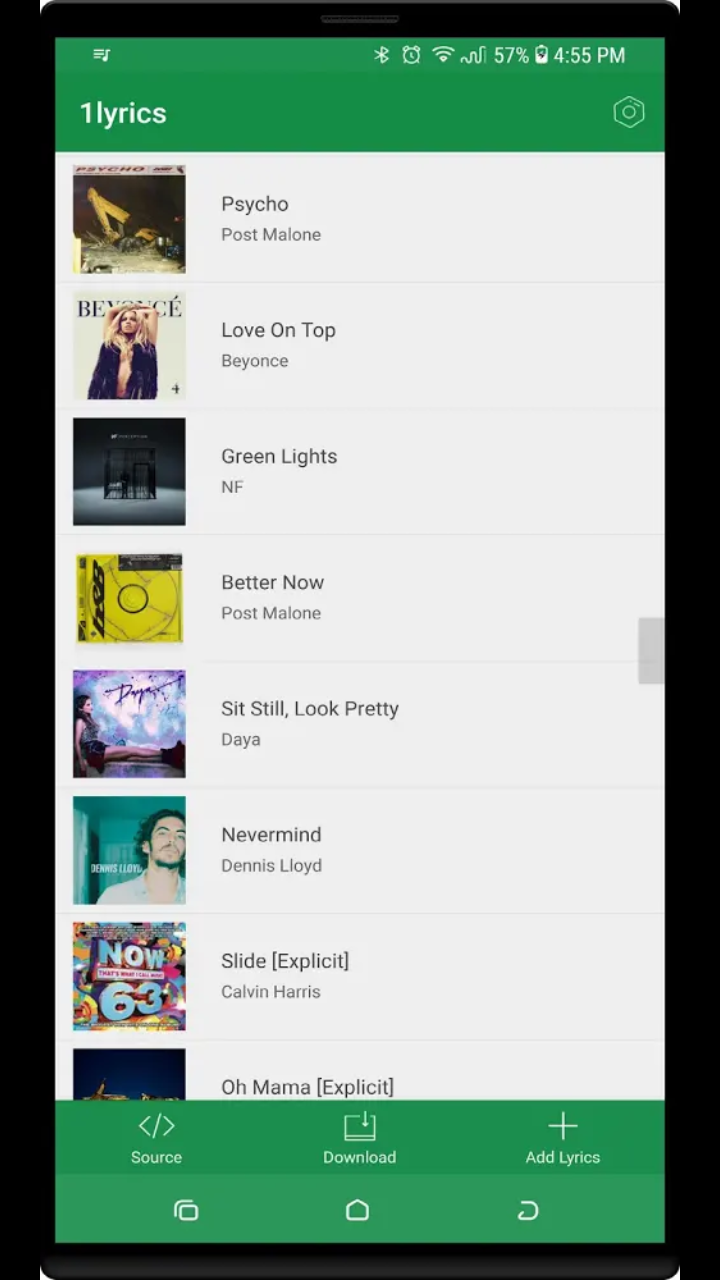
Task: Select Nevermind by Dennis Lloyd
Action: 360,849
